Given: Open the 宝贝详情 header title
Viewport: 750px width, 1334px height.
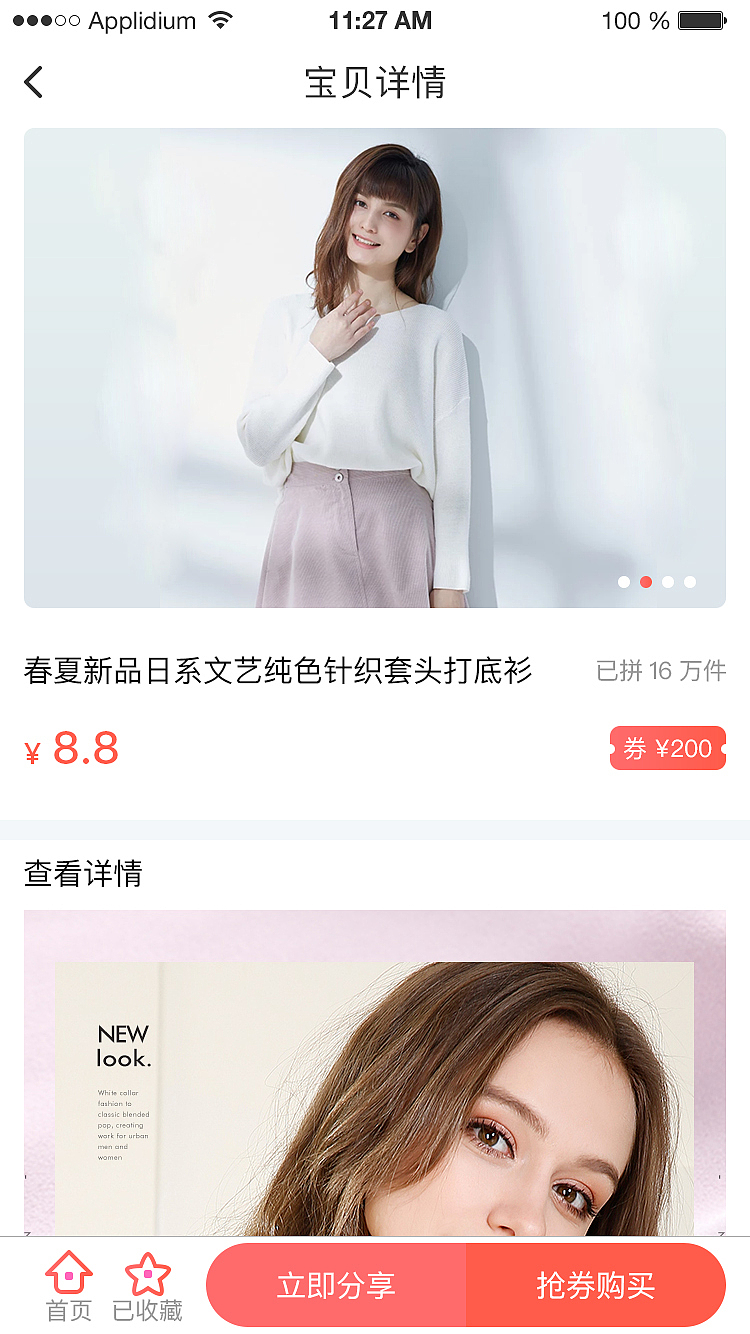Looking at the screenshot, I should coord(374,84).
